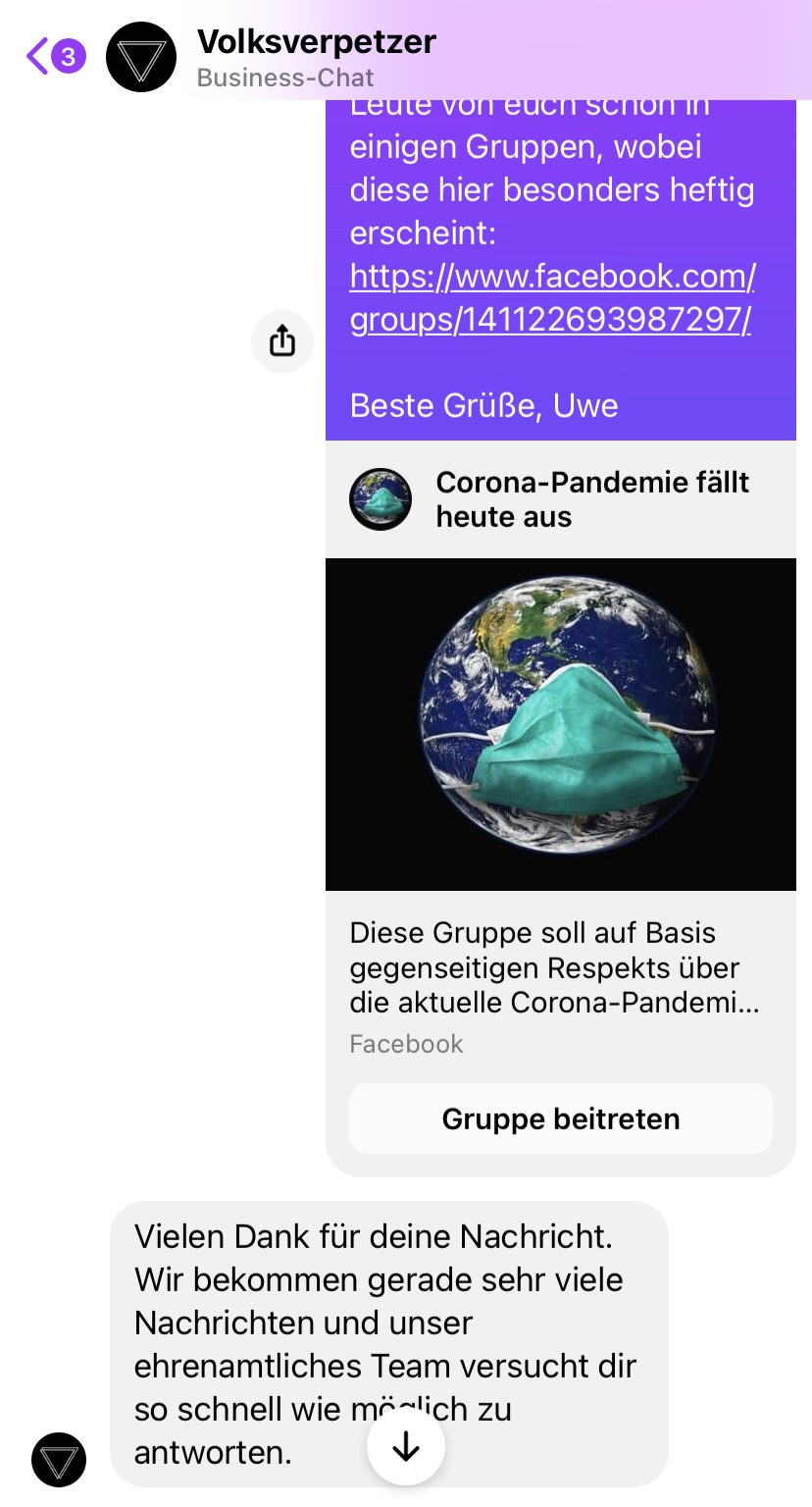Open the Volksverpetzer avatar beside the reply
Image resolution: width=812 pixels, height=1507 pixels.
pos(59,1460)
